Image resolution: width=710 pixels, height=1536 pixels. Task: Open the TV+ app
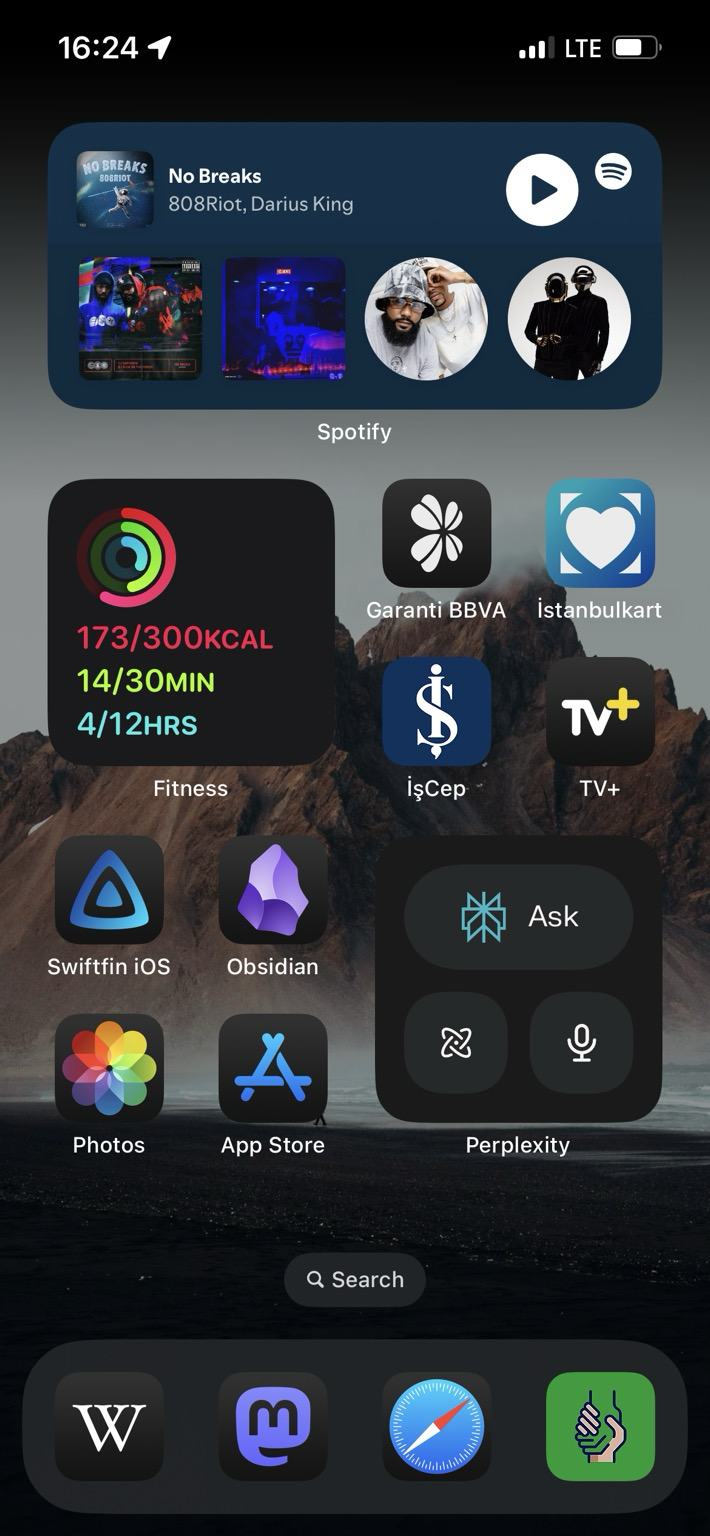[600, 711]
